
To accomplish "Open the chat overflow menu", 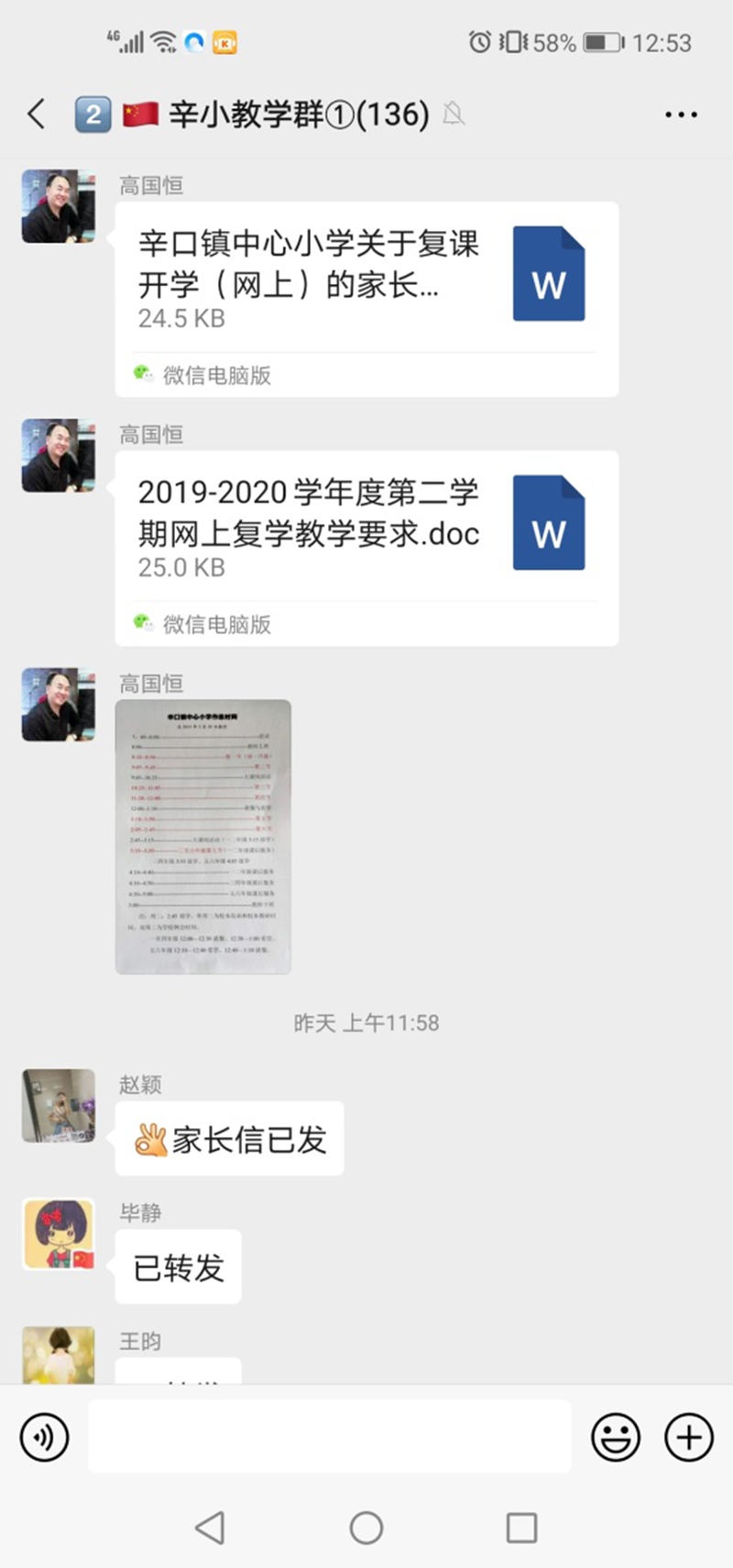I will coord(681,115).
